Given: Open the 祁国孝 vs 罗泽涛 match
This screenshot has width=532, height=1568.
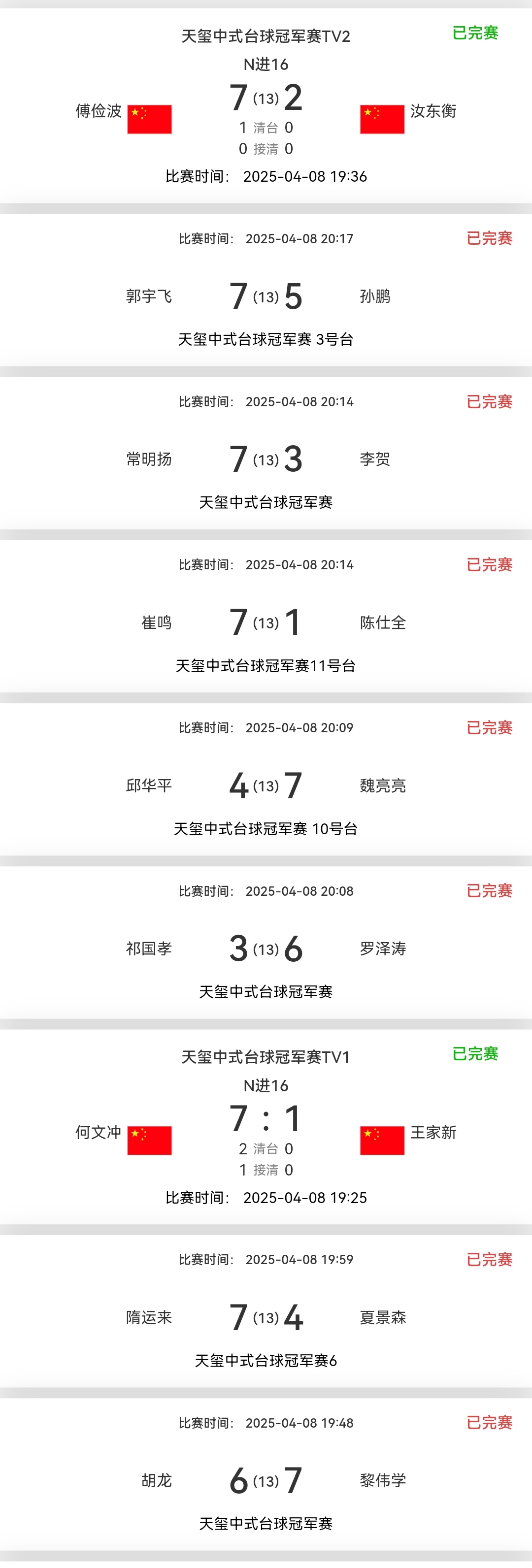Looking at the screenshot, I should [x=266, y=948].
